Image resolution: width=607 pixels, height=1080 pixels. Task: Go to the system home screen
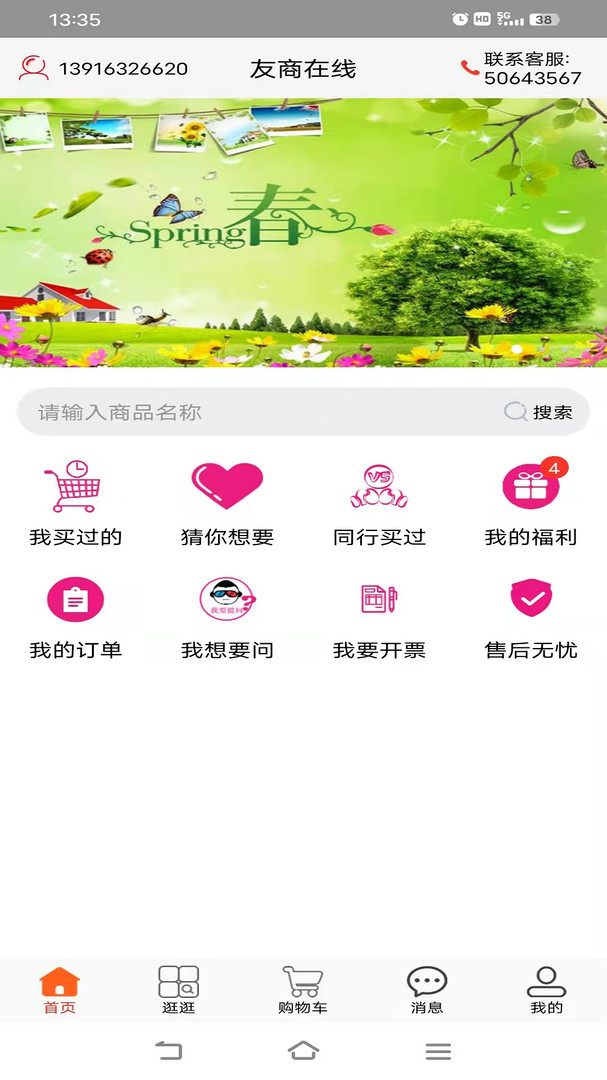coord(303,1051)
